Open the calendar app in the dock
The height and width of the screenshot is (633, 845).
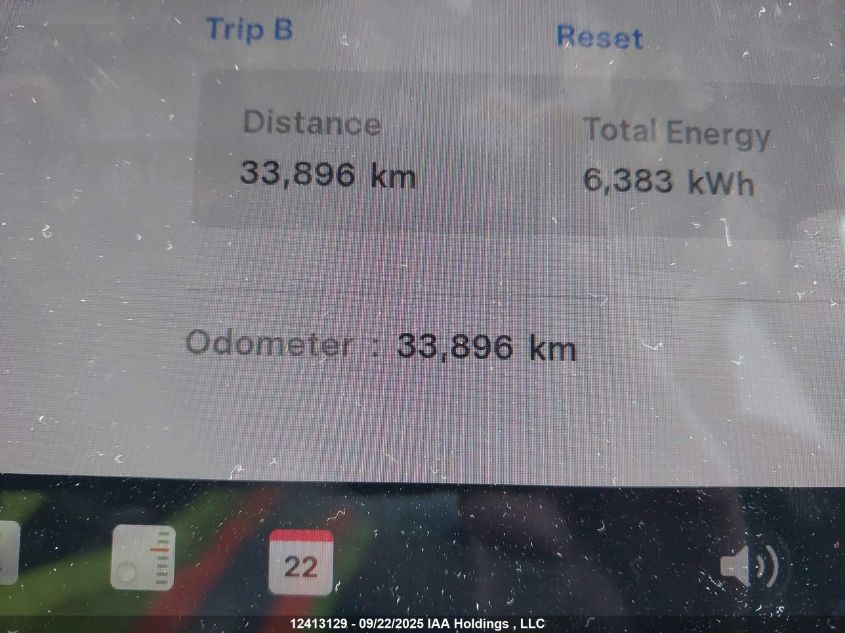pos(301,563)
